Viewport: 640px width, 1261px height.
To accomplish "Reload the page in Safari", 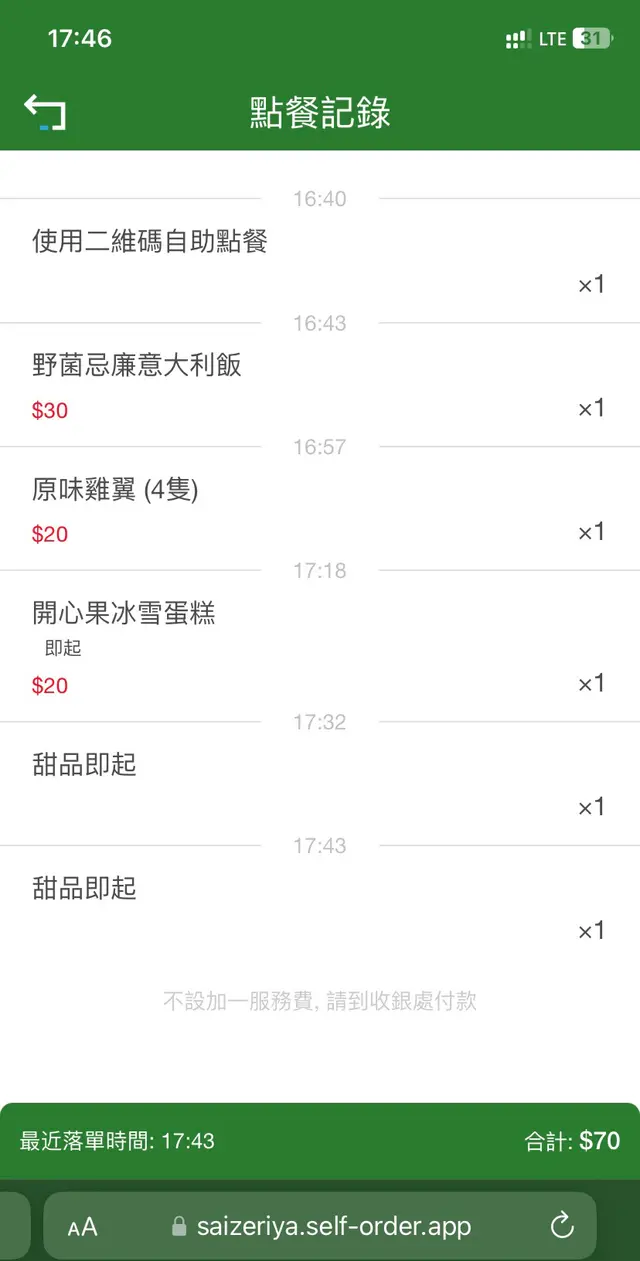I will (x=562, y=1225).
